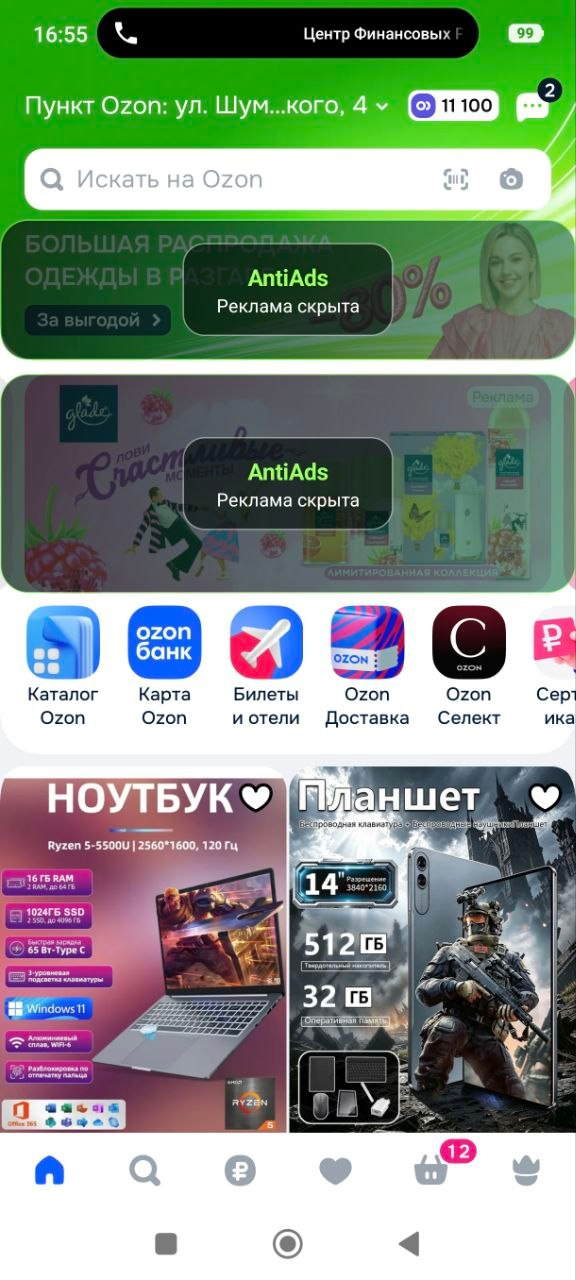576x1280 pixels.
Task: Open the cart with 12 items
Action: click(x=432, y=1168)
